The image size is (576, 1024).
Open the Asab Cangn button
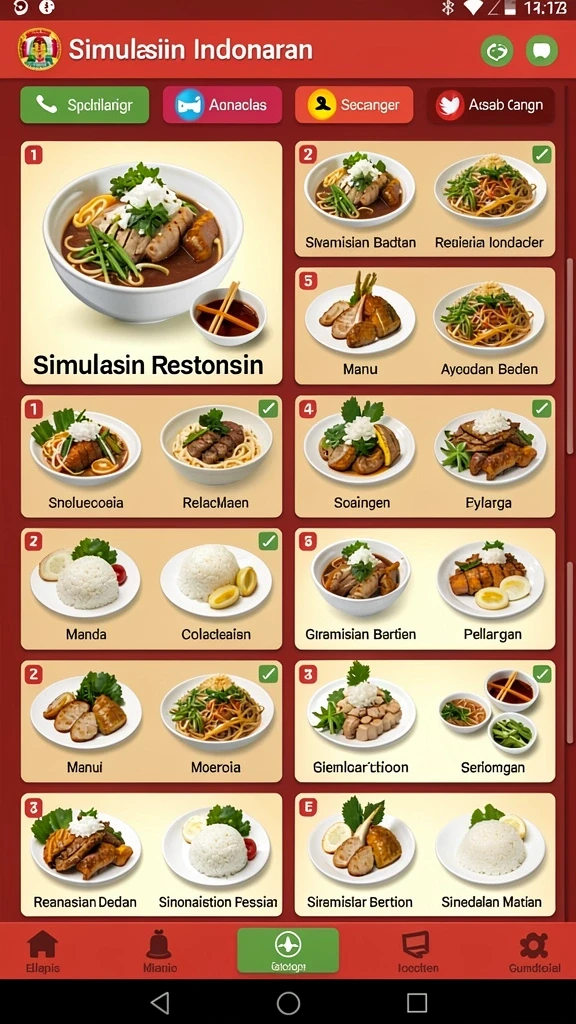pyautogui.click(x=490, y=105)
